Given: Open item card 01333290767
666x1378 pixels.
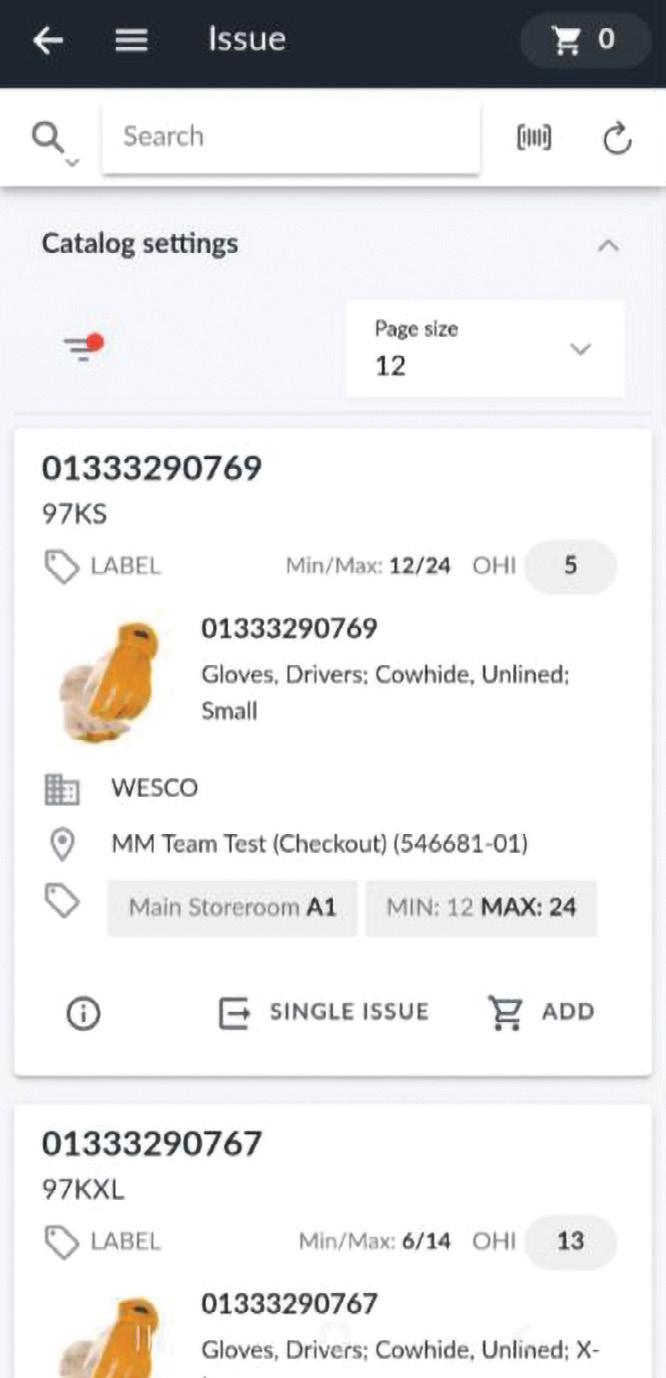Looking at the screenshot, I should click(x=152, y=1142).
